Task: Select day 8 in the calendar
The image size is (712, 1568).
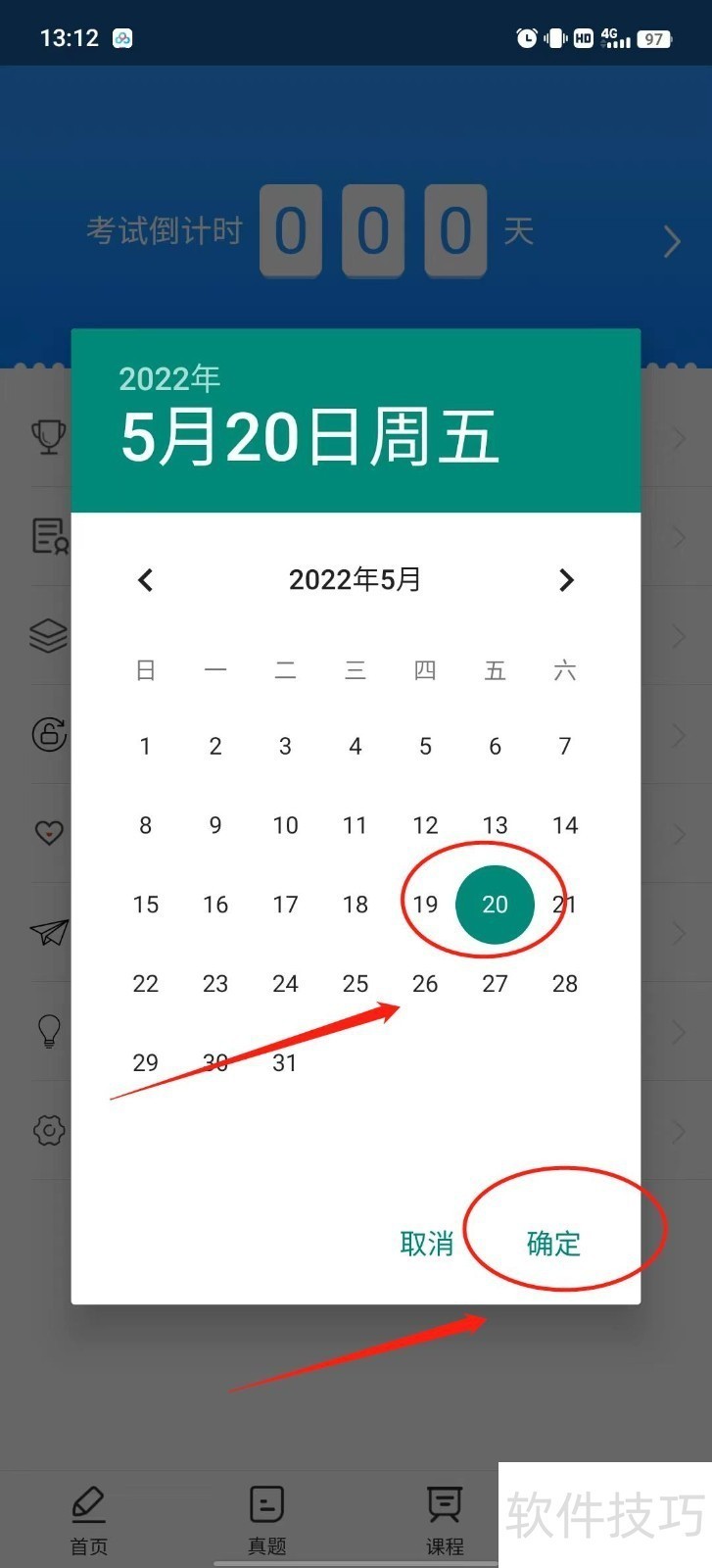Action: click(x=145, y=825)
